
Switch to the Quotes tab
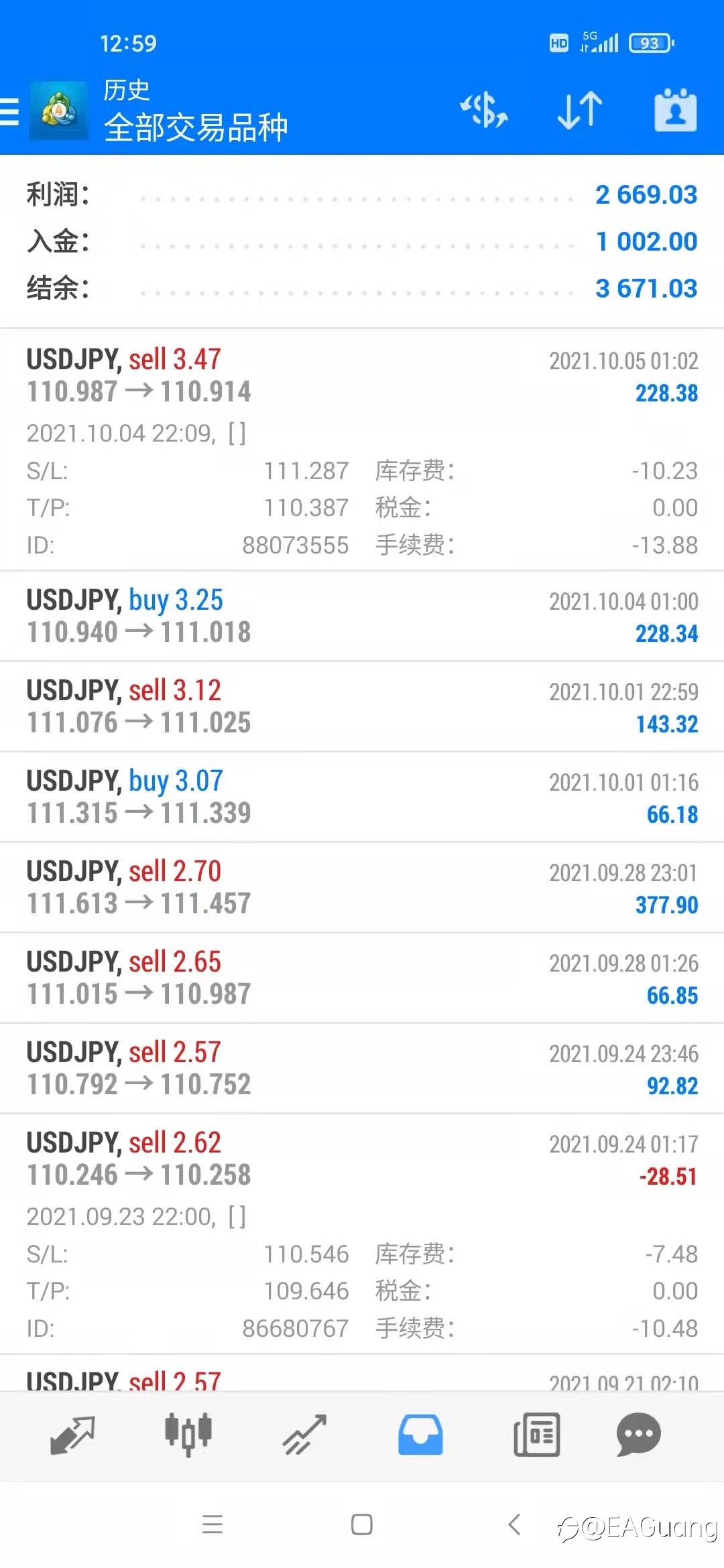point(72,1435)
